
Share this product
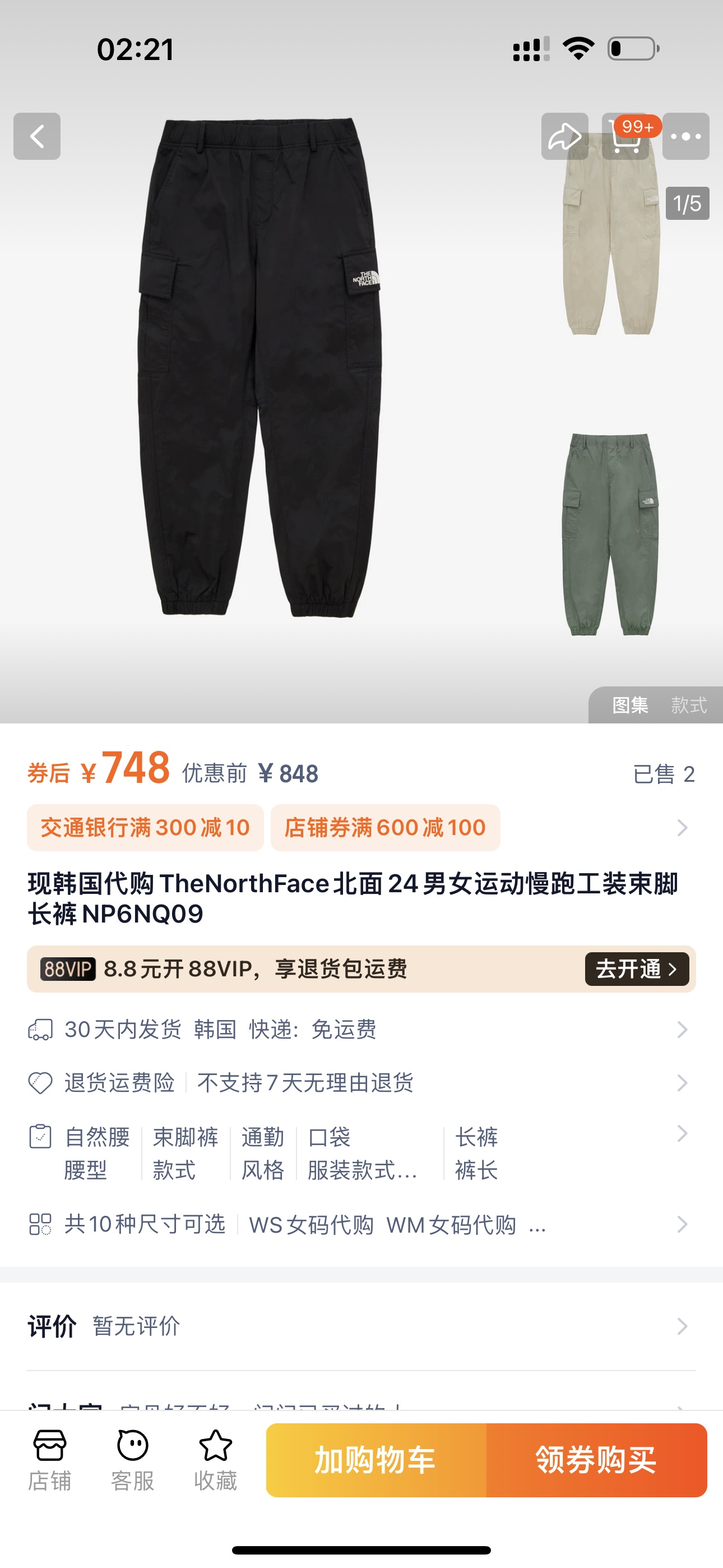click(x=564, y=136)
